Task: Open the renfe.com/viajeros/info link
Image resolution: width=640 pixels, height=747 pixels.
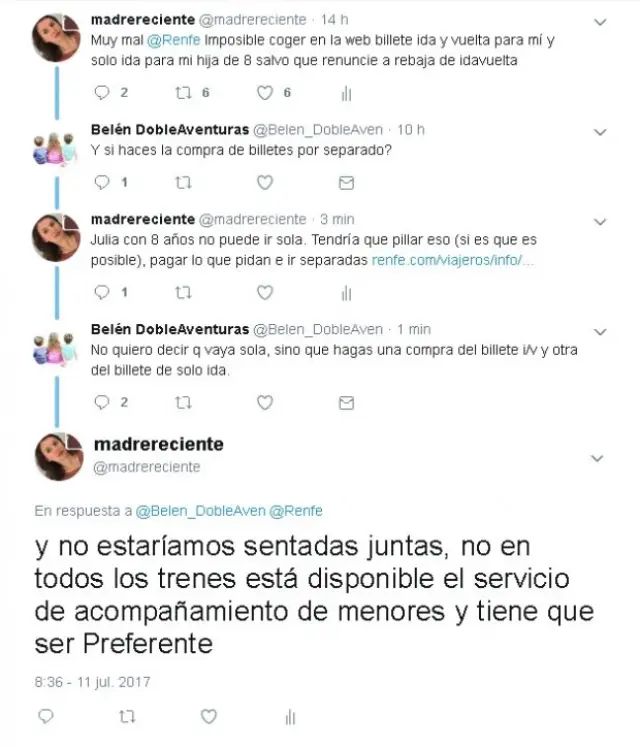Action: [452, 260]
